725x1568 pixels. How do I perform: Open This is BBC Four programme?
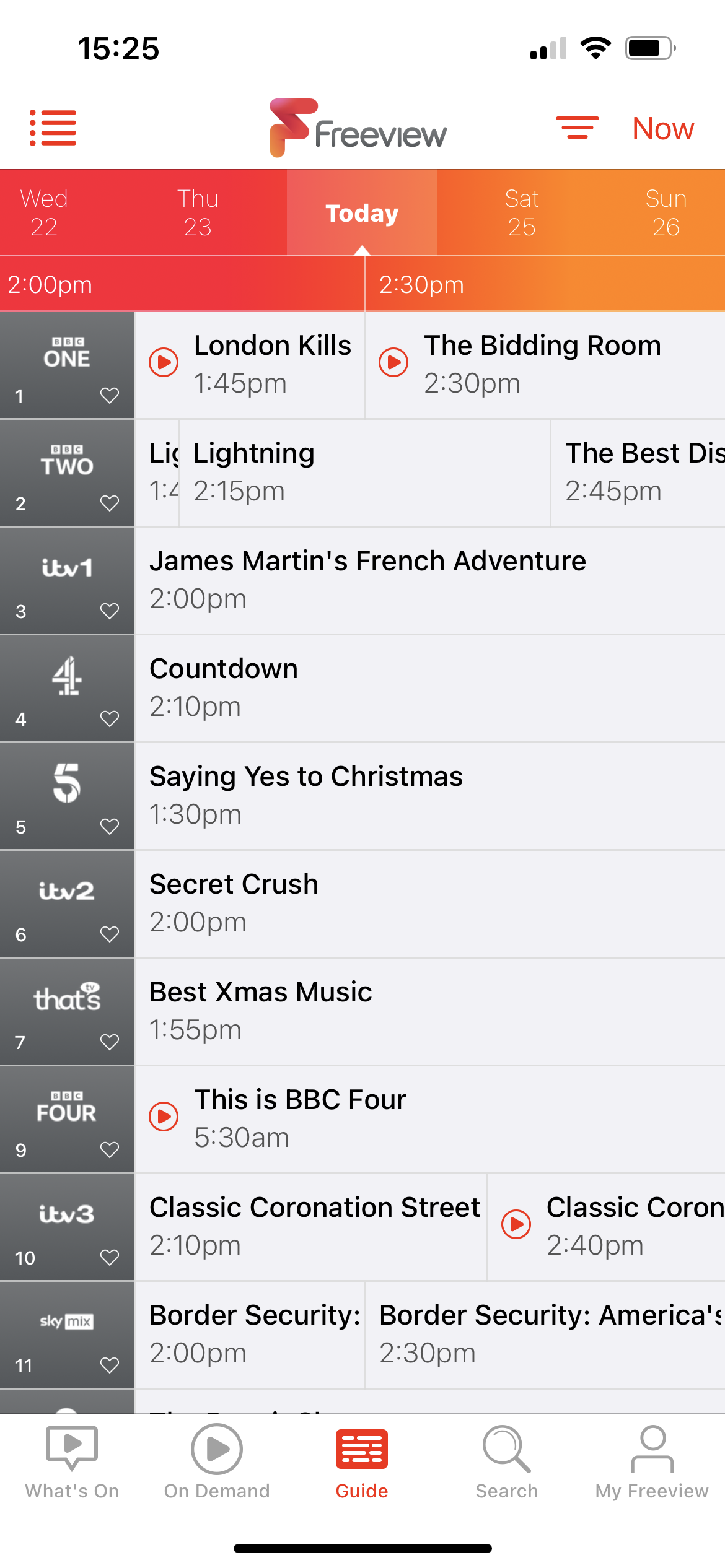(x=430, y=1119)
